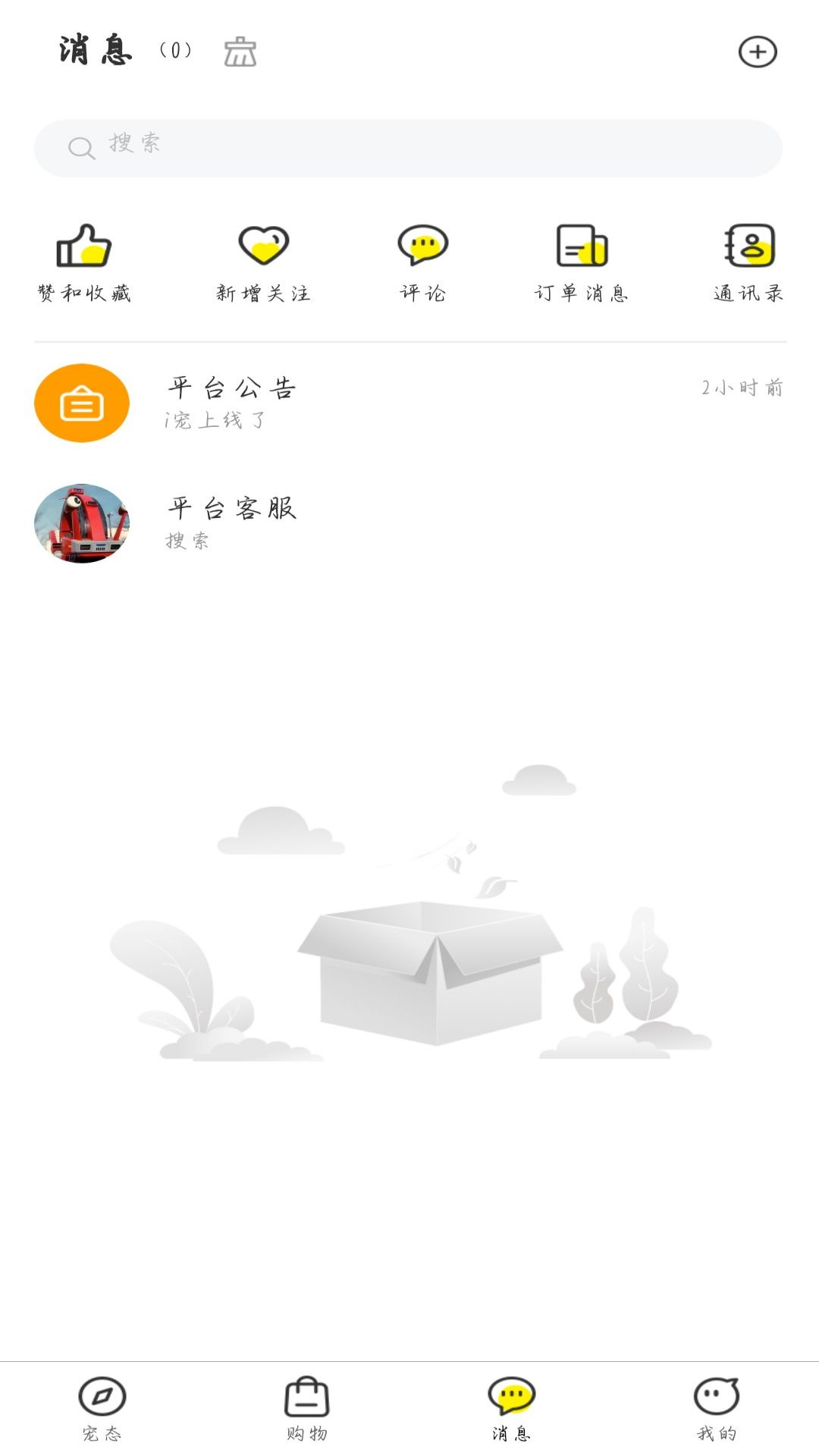Tap the 搜索 search box

coord(408,148)
